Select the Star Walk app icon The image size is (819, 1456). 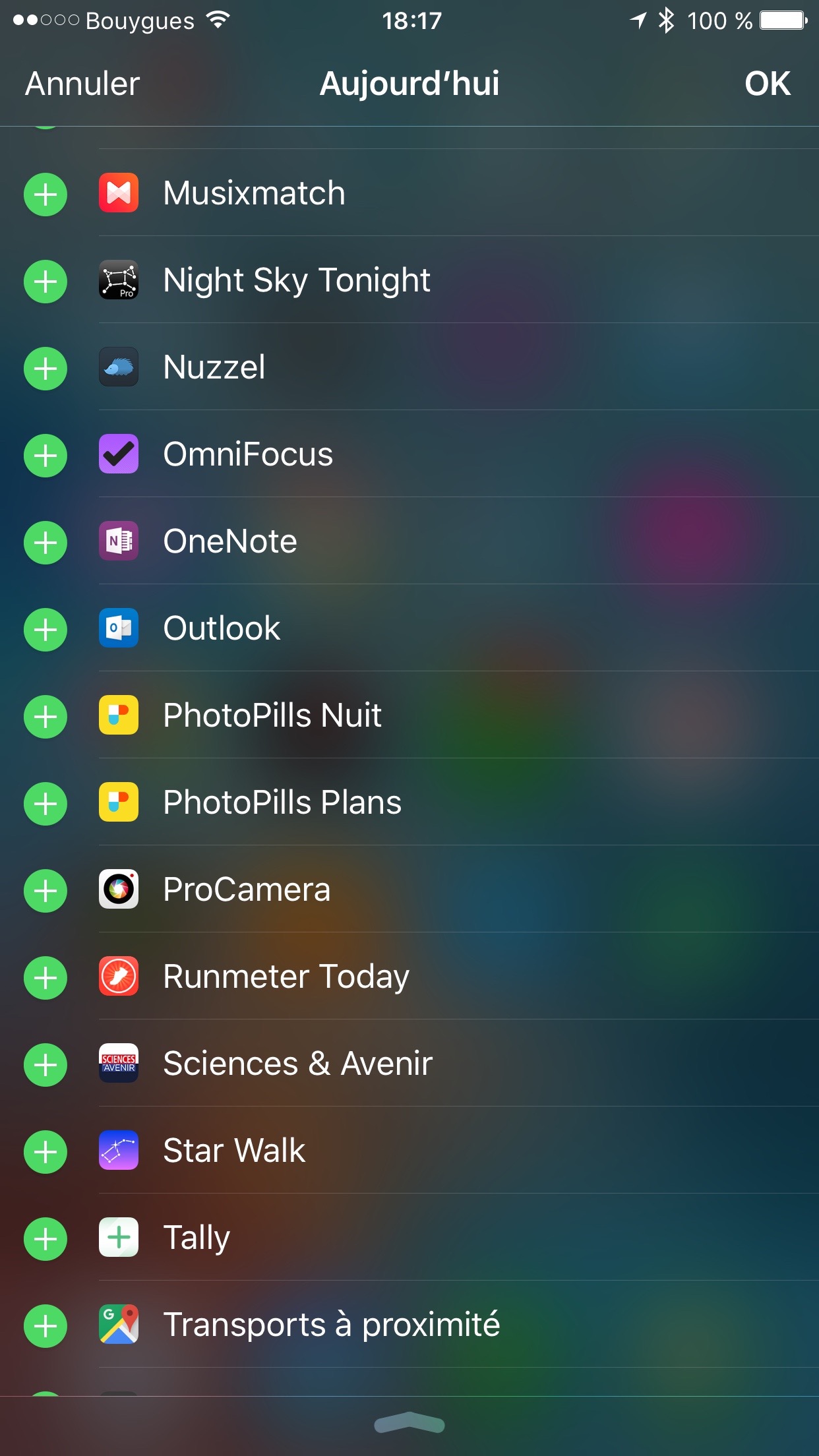tap(119, 1150)
